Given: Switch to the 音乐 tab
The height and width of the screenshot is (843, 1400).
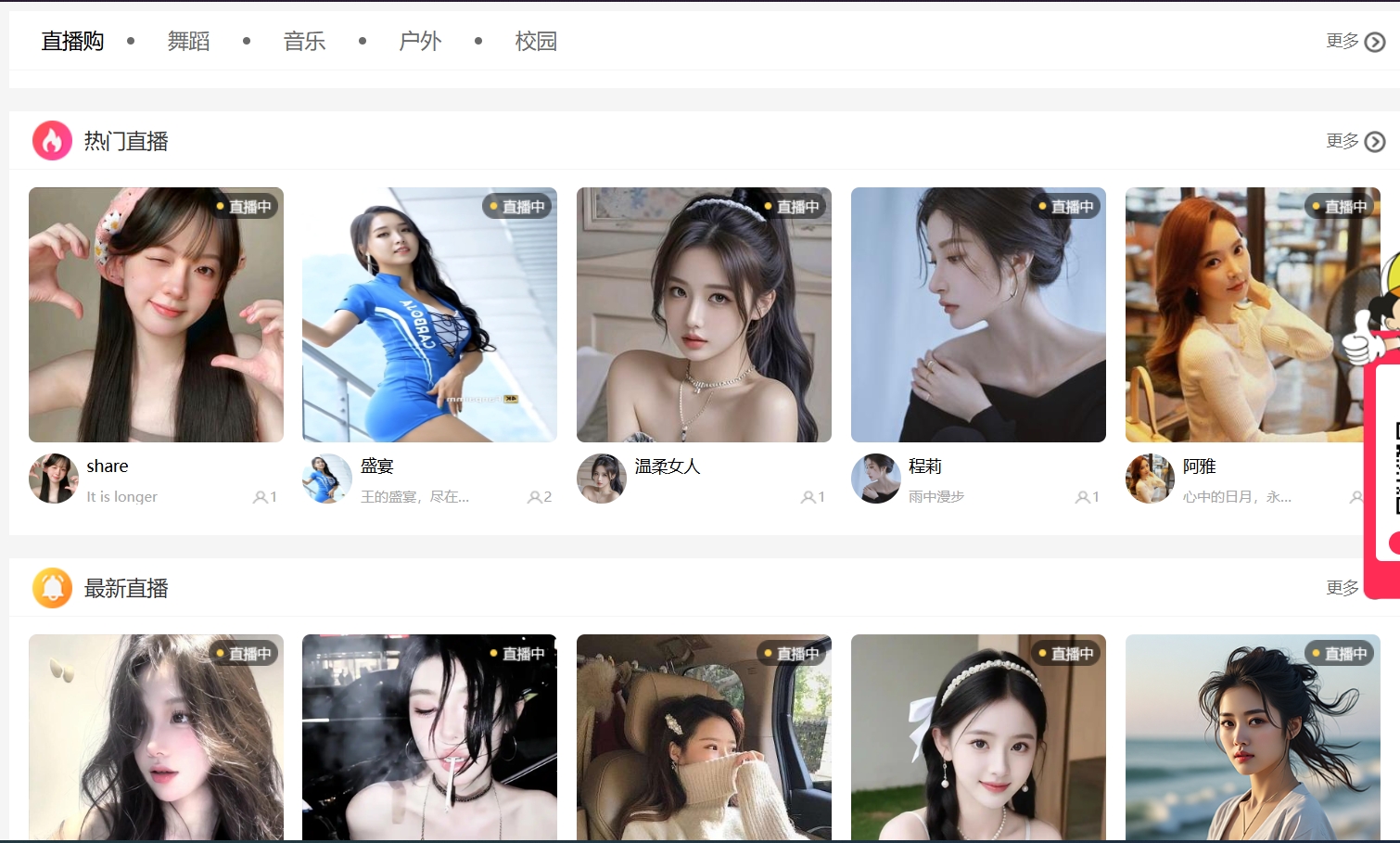Looking at the screenshot, I should 304,41.
